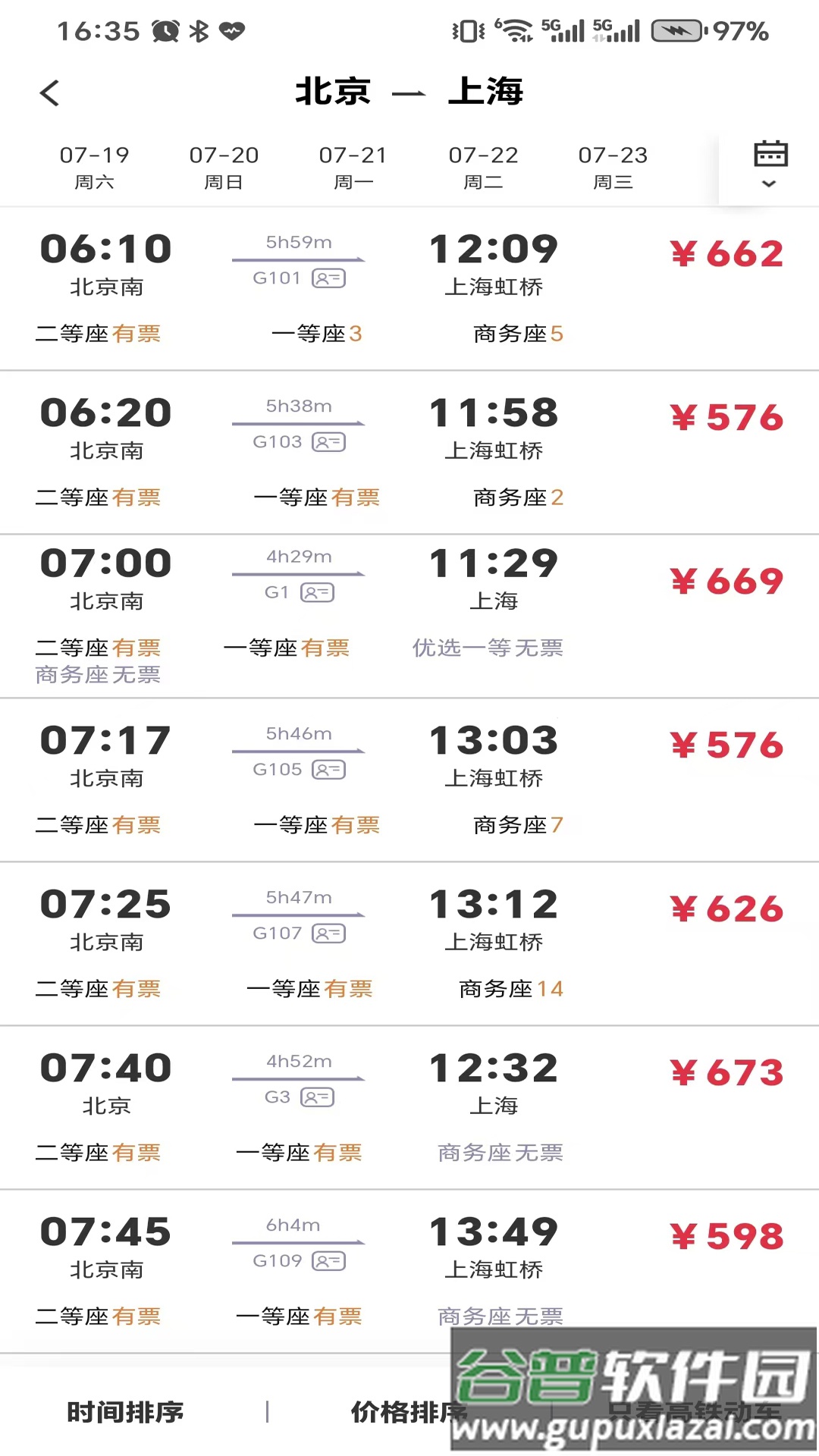Select train G105 departing 07:17

click(x=409, y=780)
